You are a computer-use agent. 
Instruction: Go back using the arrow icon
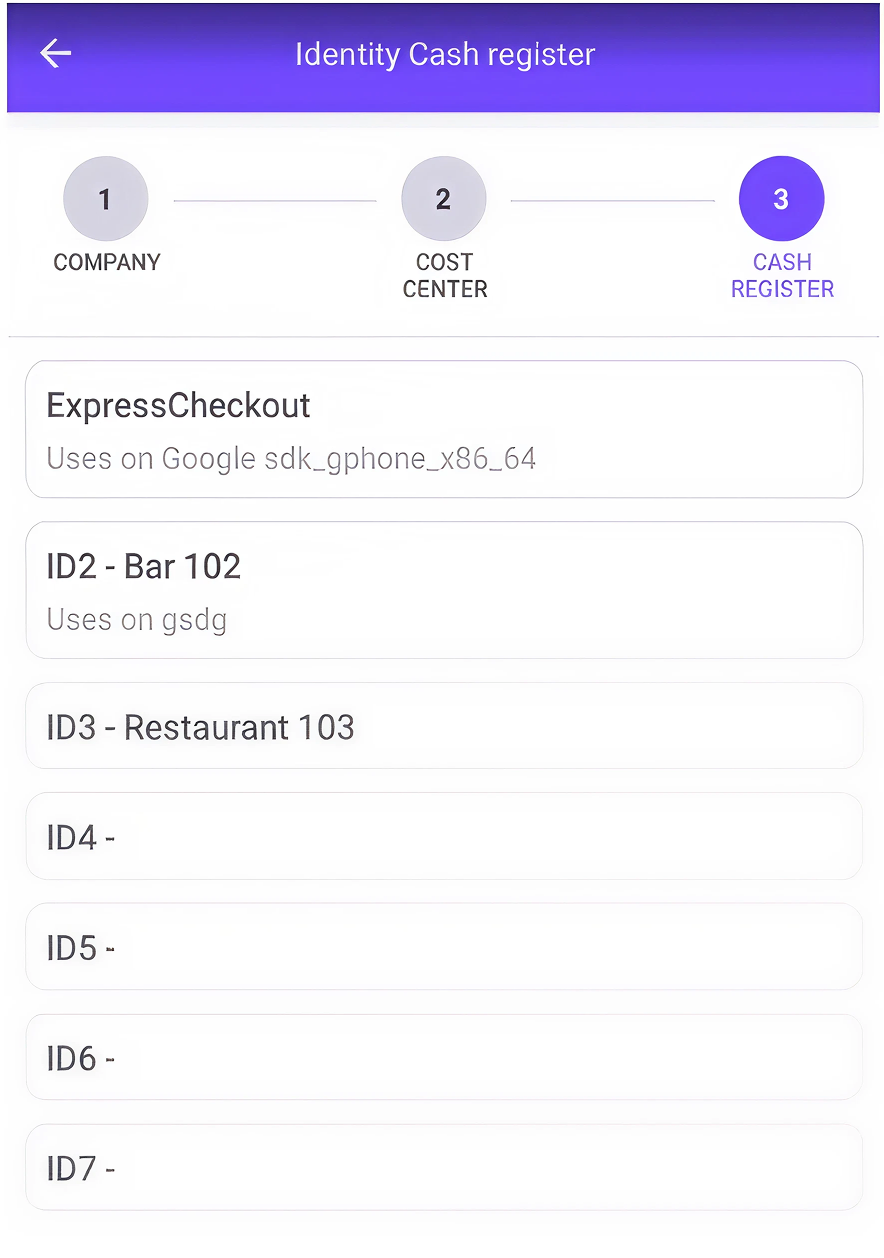56,54
